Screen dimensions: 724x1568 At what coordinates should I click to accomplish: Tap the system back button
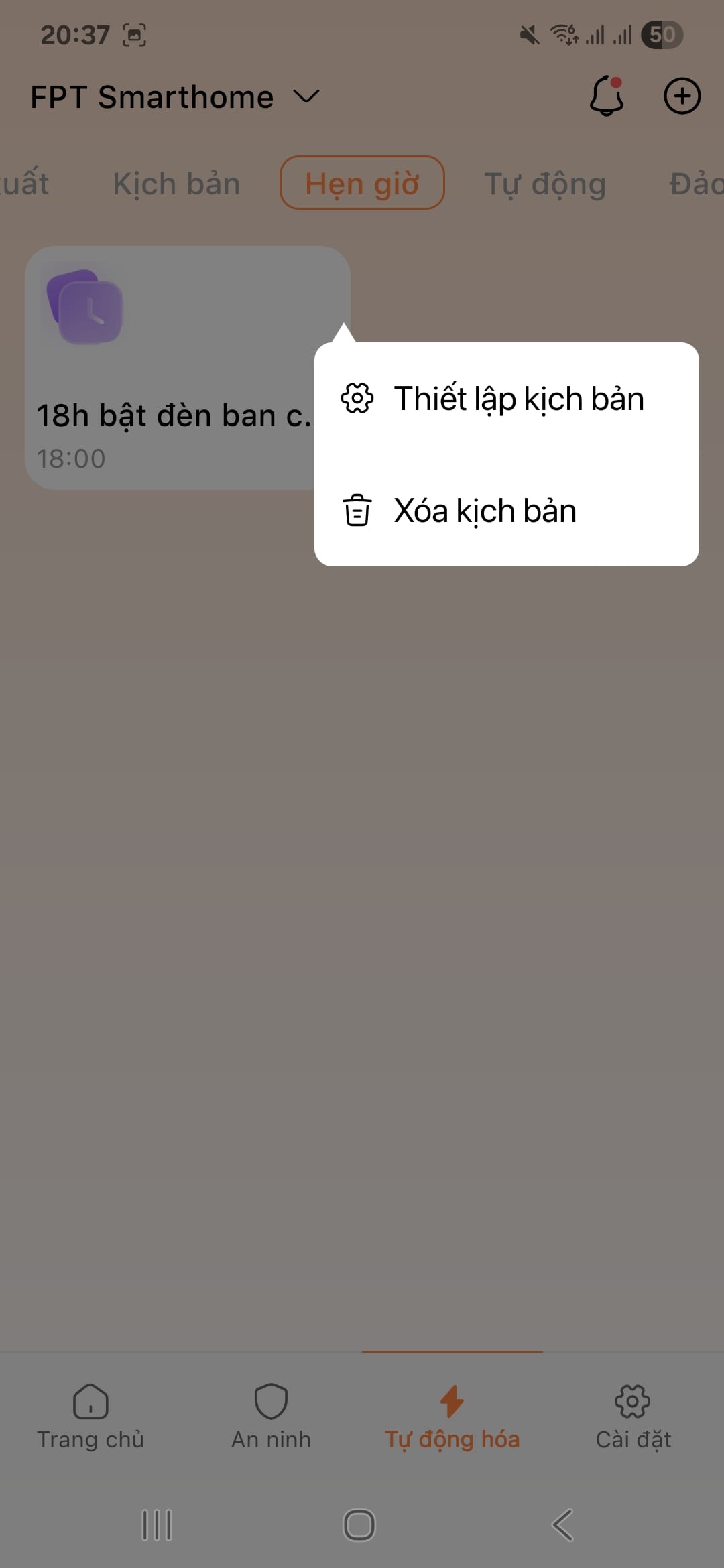[x=562, y=1525]
